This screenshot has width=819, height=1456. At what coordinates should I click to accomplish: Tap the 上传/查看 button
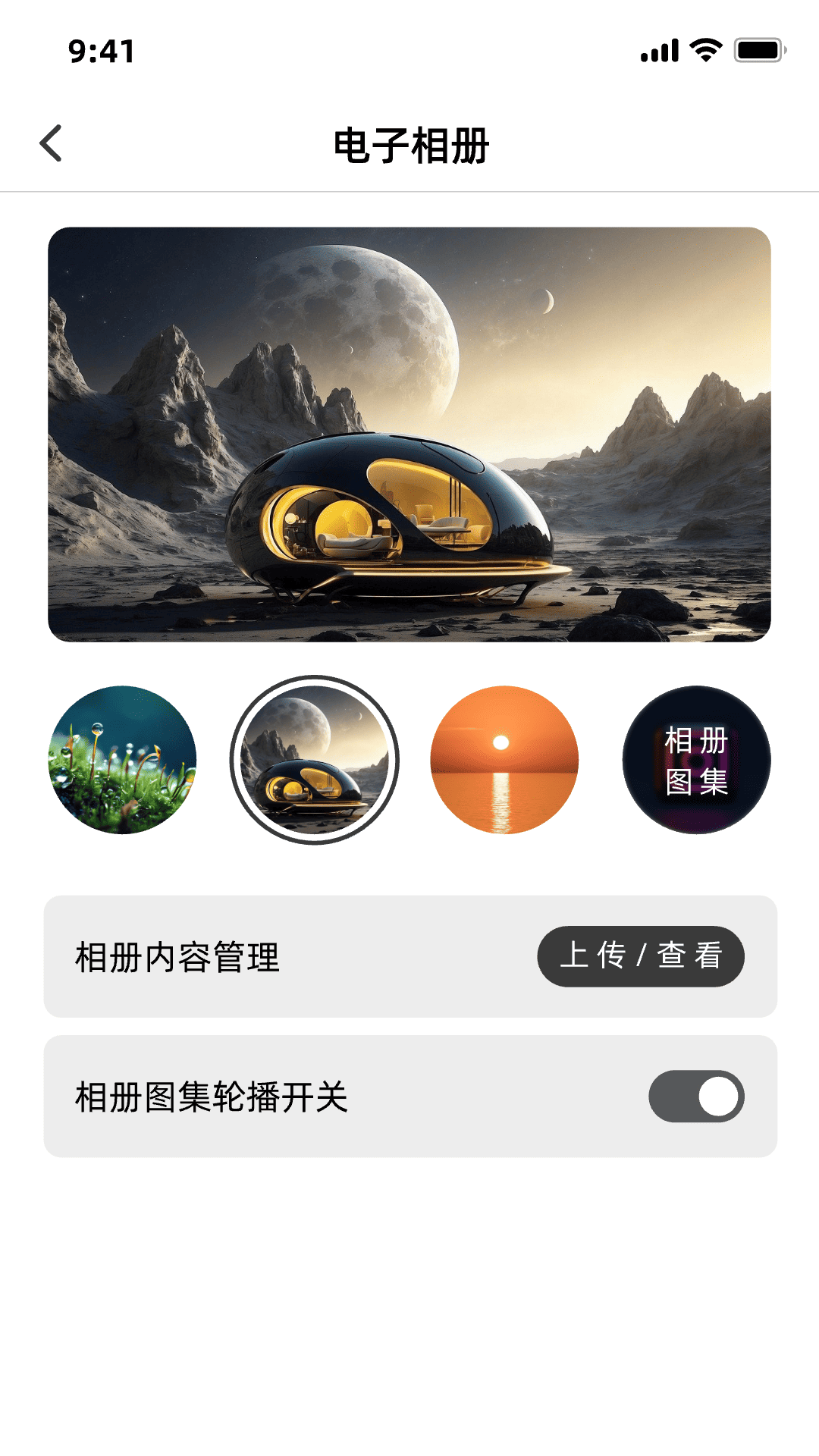coord(641,956)
